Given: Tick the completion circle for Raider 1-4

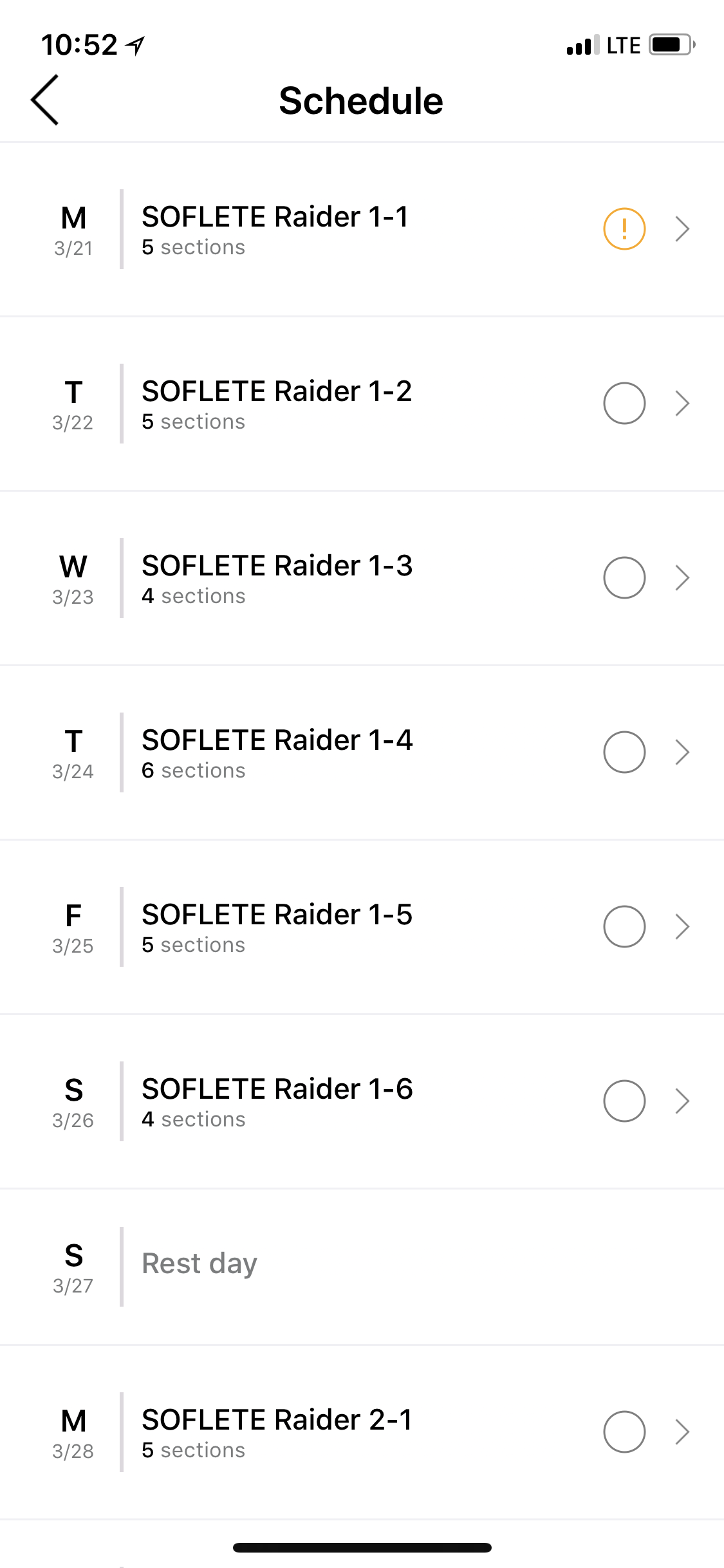Looking at the screenshot, I should (x=624, y=752).
